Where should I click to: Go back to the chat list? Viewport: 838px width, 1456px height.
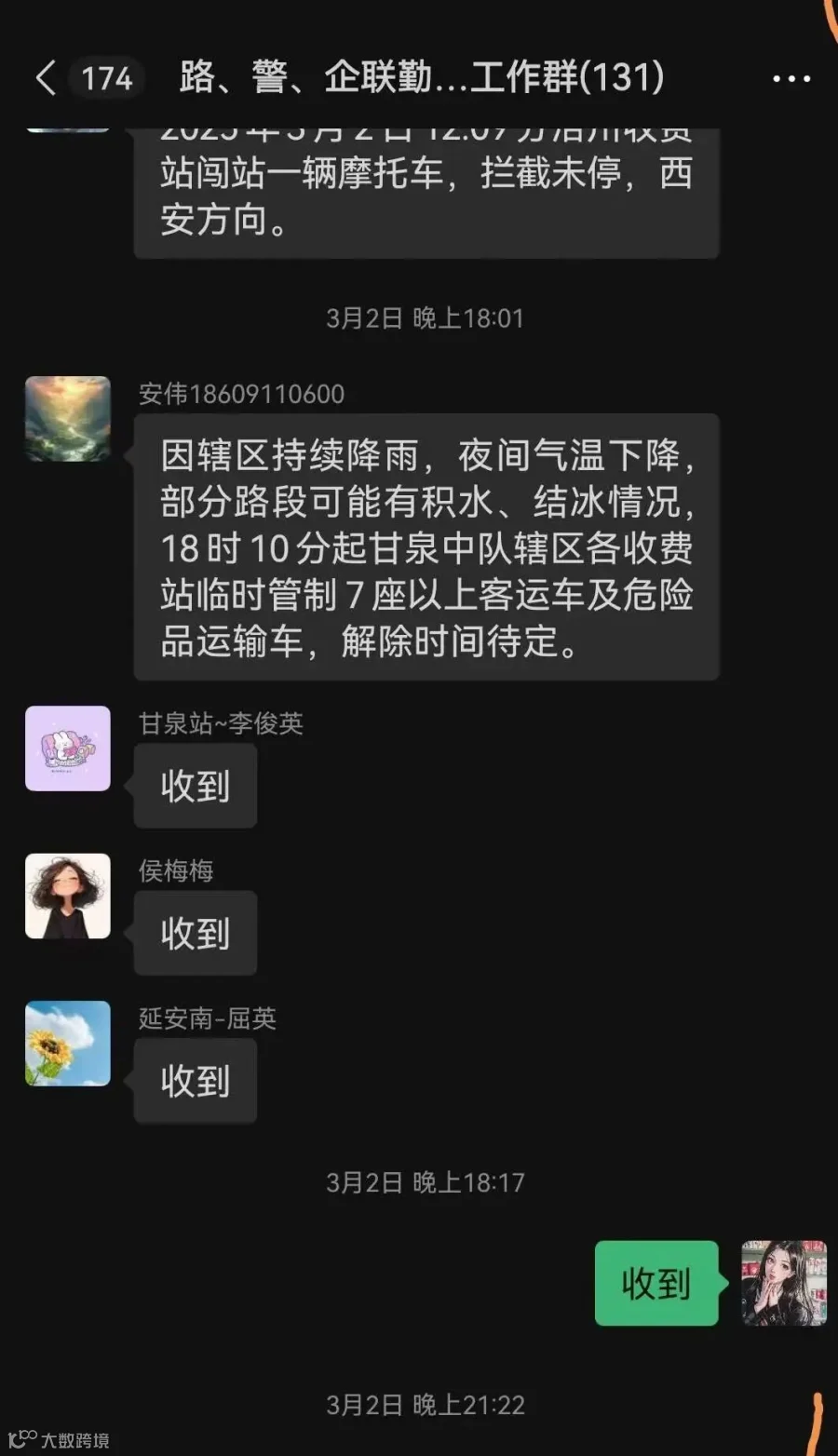pos(47,78)
